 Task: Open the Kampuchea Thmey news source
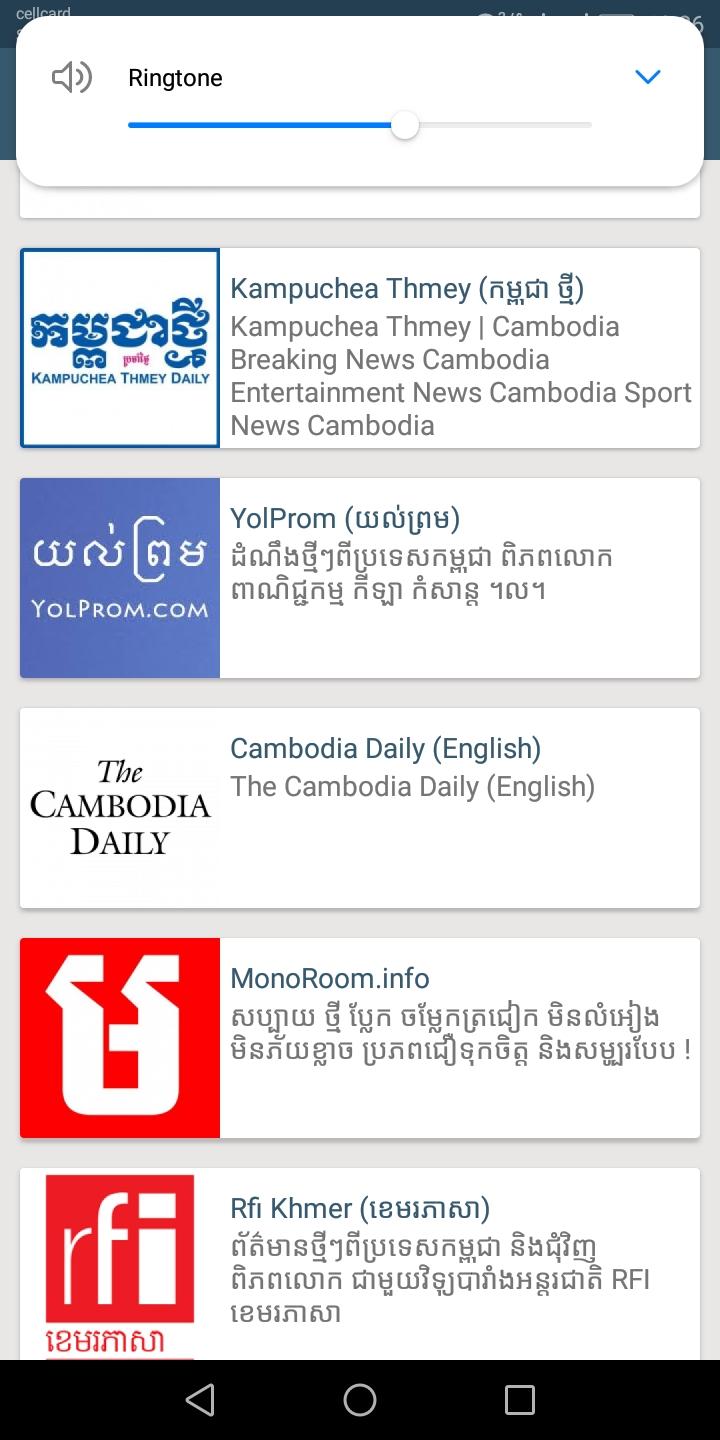click(x=360, y=348)
